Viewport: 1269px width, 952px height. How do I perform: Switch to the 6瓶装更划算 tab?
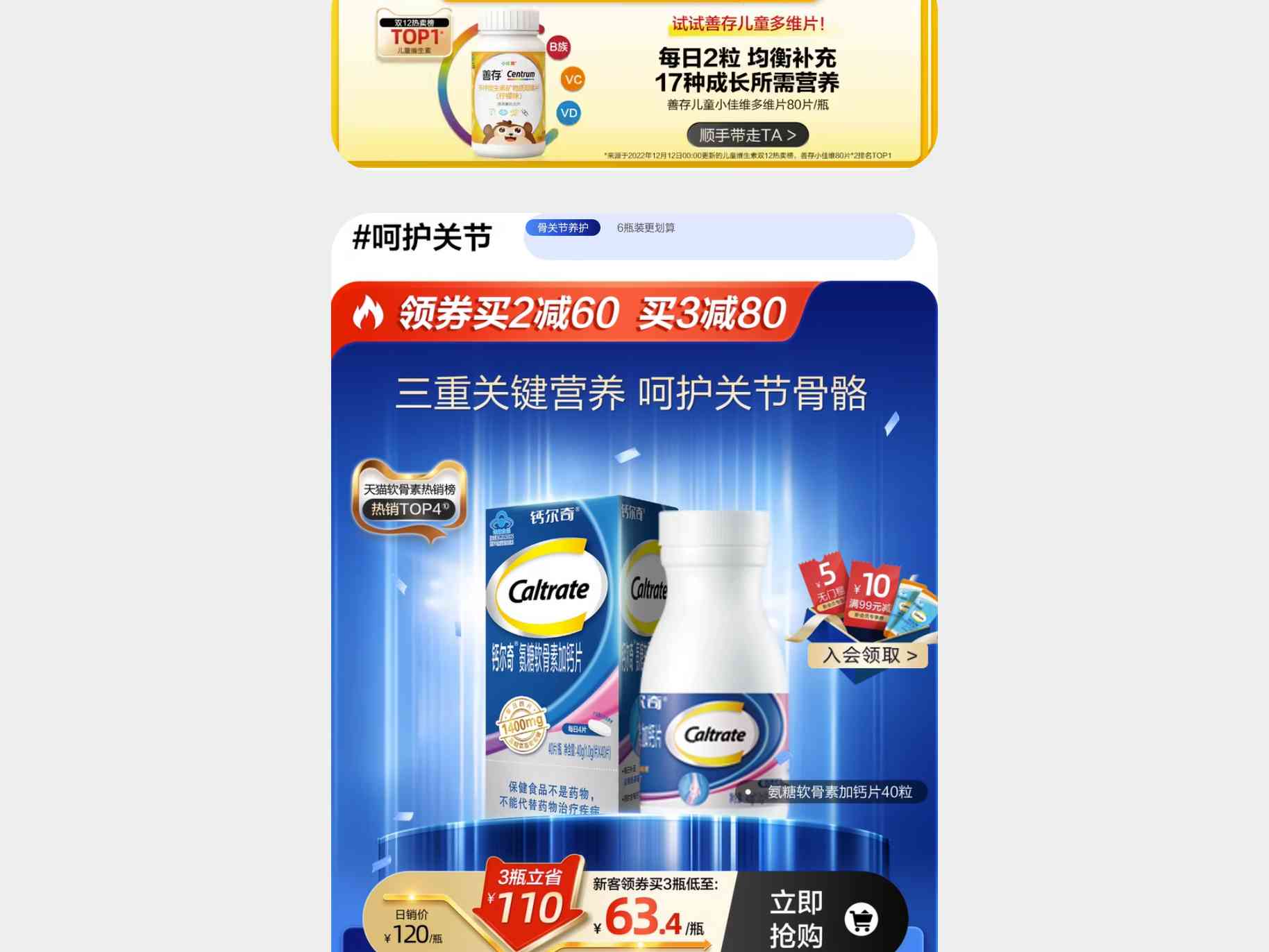pyautogui.click(x=646, y=228)
